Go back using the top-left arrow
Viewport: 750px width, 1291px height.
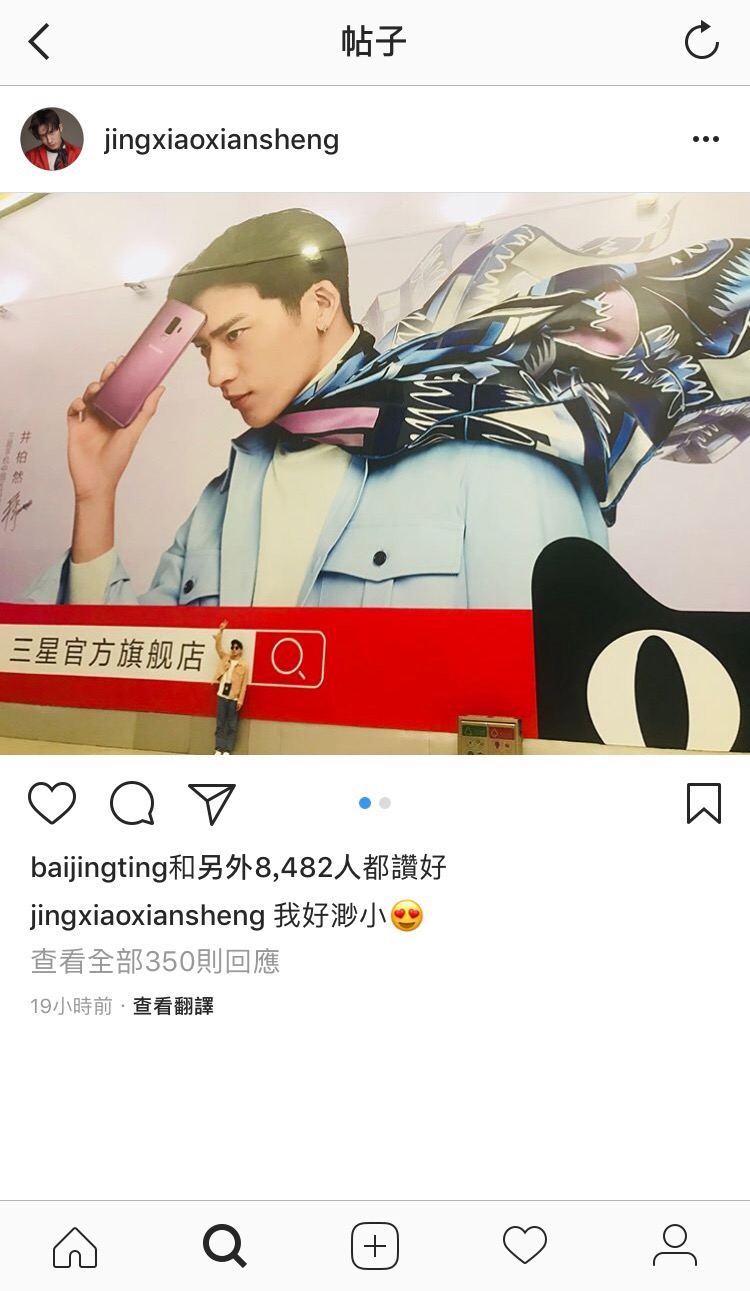pos(39,42)
